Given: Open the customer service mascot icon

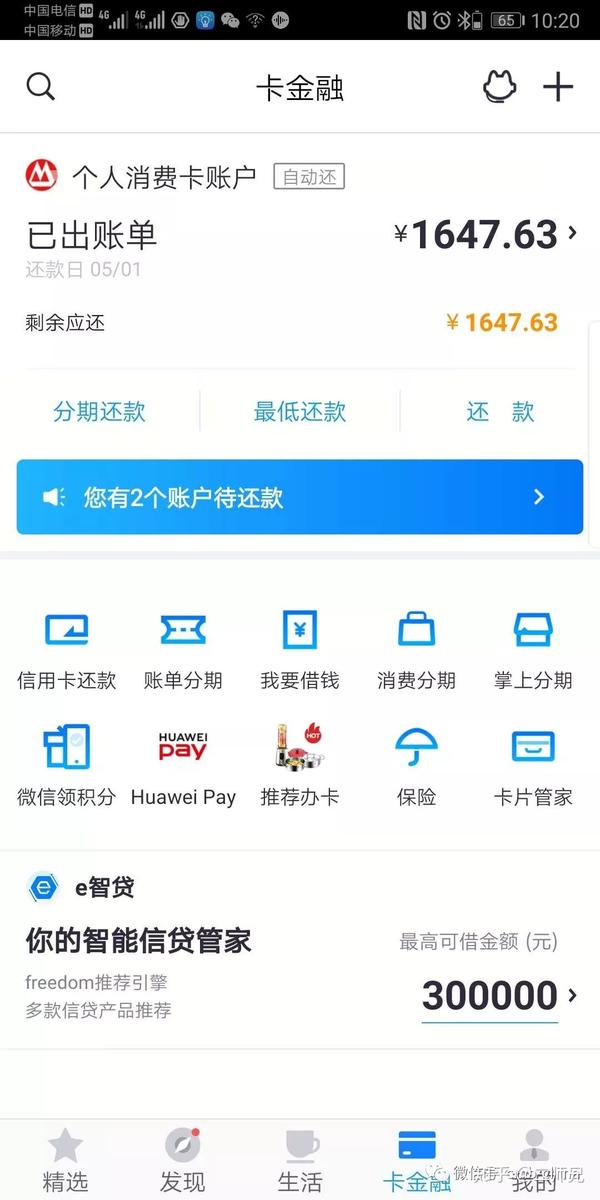Looking at the screenshot, I should 500,87.
